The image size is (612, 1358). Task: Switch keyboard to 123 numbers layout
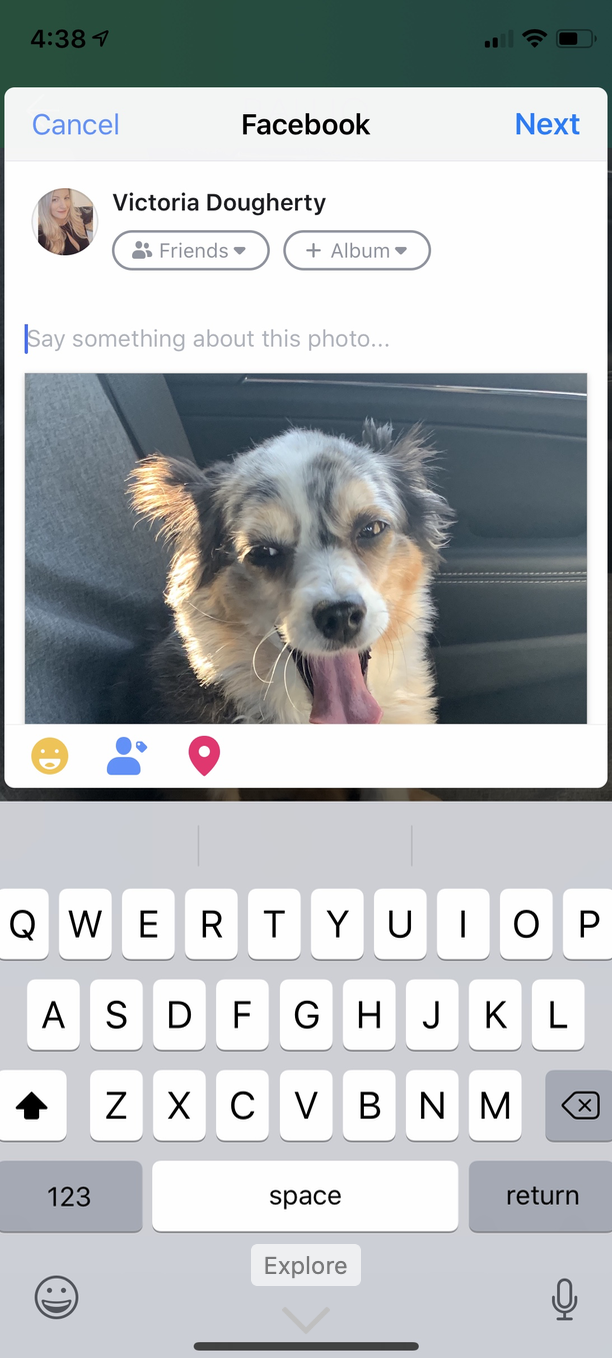(x=69, y=1196)
